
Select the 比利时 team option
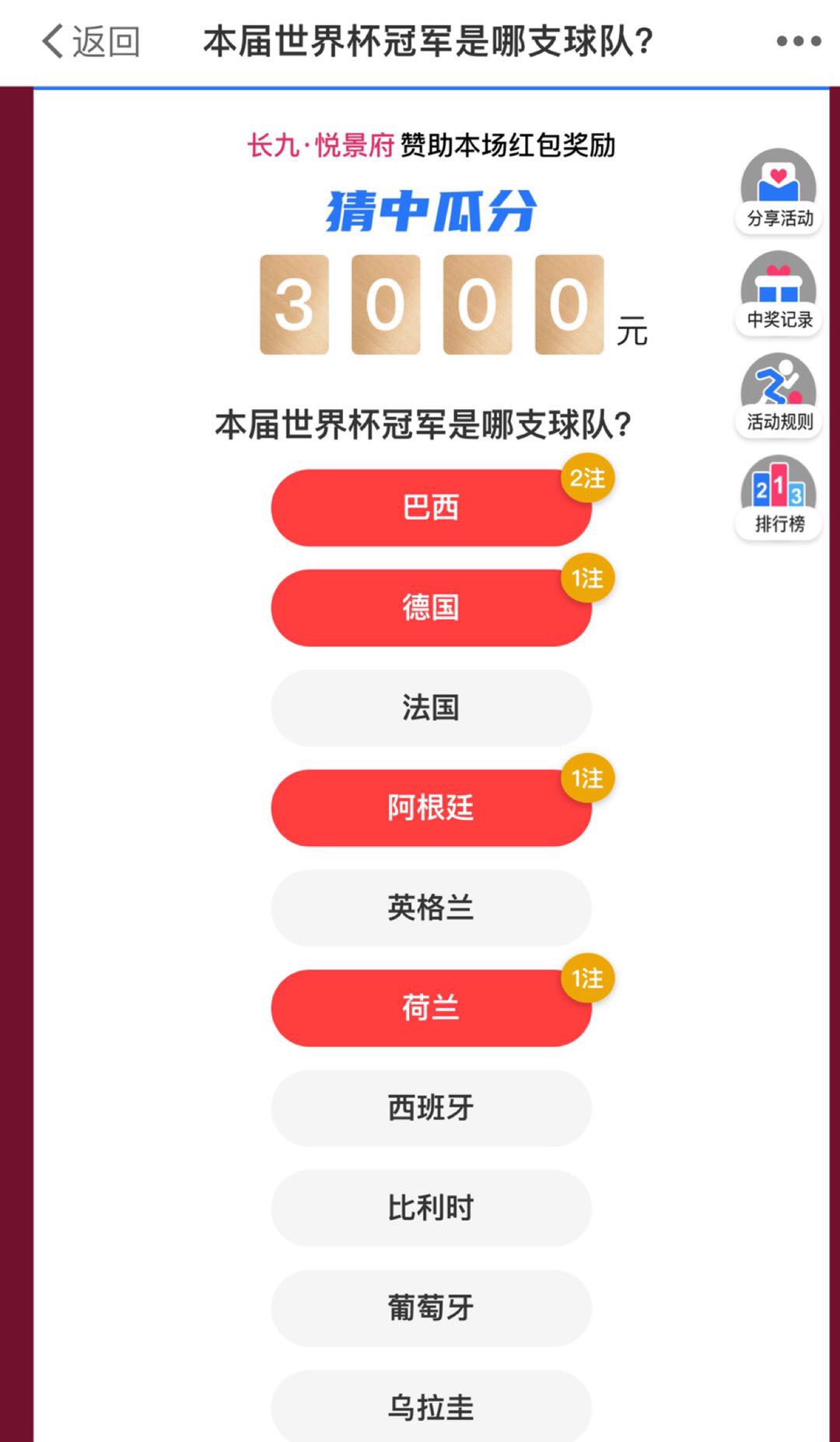pos(431,1208)
